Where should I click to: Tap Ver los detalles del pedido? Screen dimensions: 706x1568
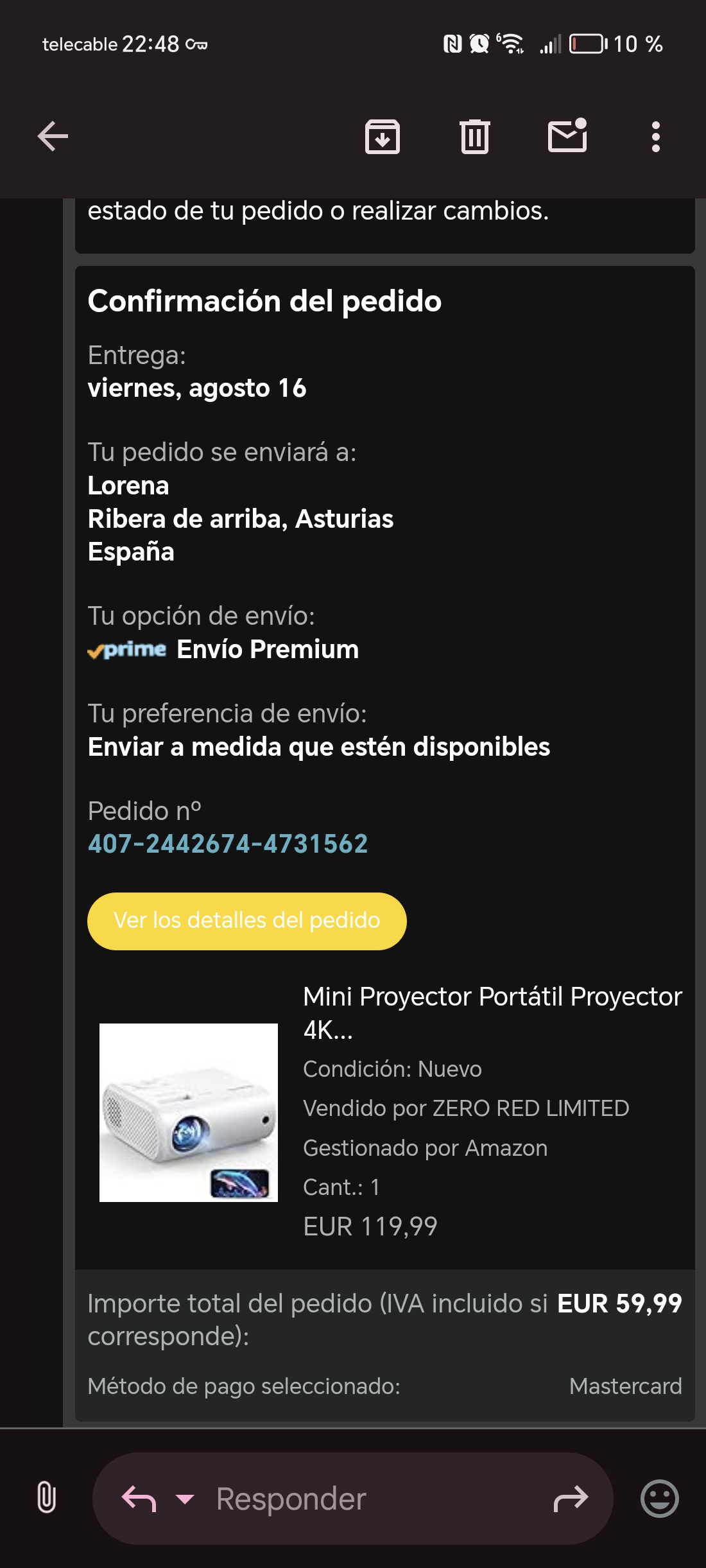[x=247, y=921]
